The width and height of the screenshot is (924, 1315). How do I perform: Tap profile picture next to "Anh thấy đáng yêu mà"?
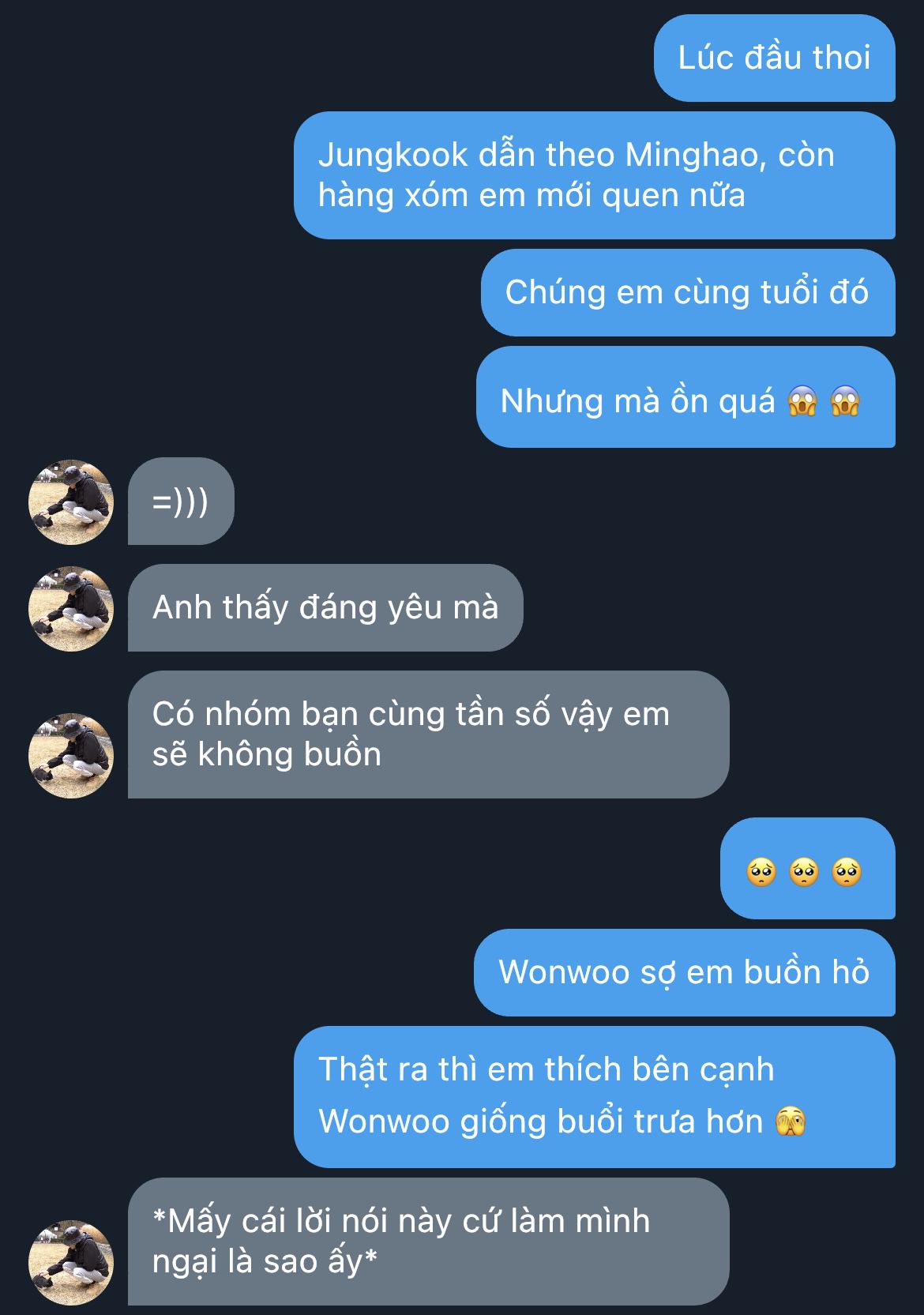(71, 609)
